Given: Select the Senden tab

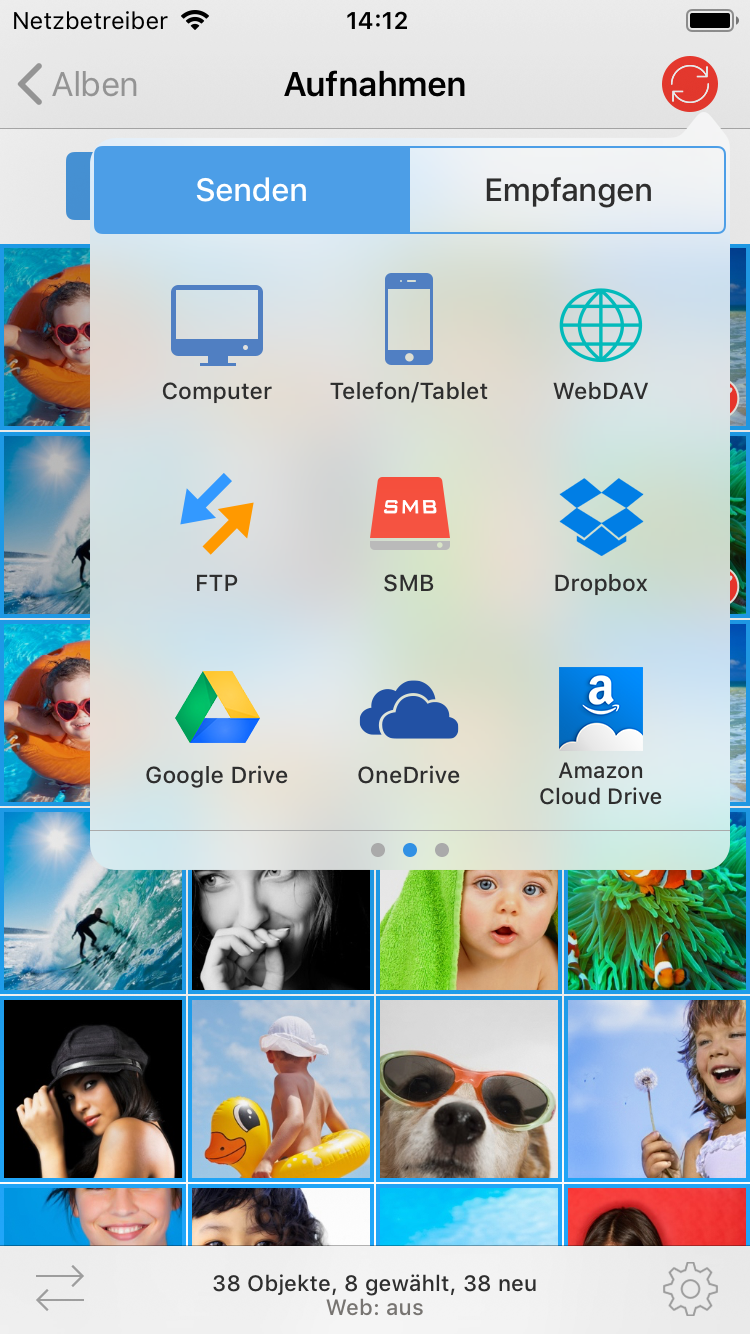Looking at the screenshot, I should pyautogui.click(x=252, y=190).
